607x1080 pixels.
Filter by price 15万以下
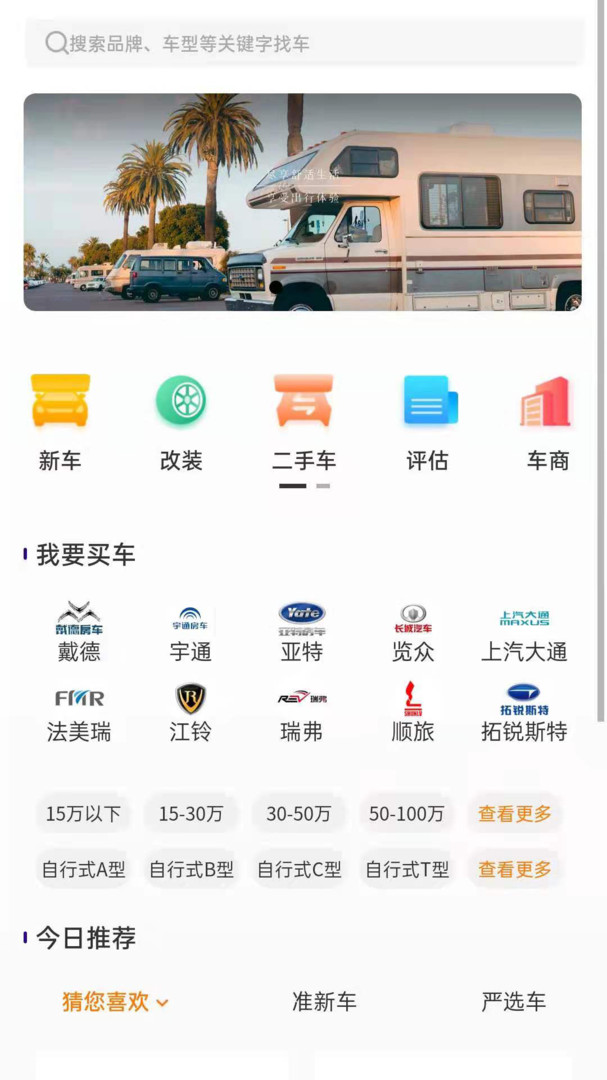(x=83, y=814)
